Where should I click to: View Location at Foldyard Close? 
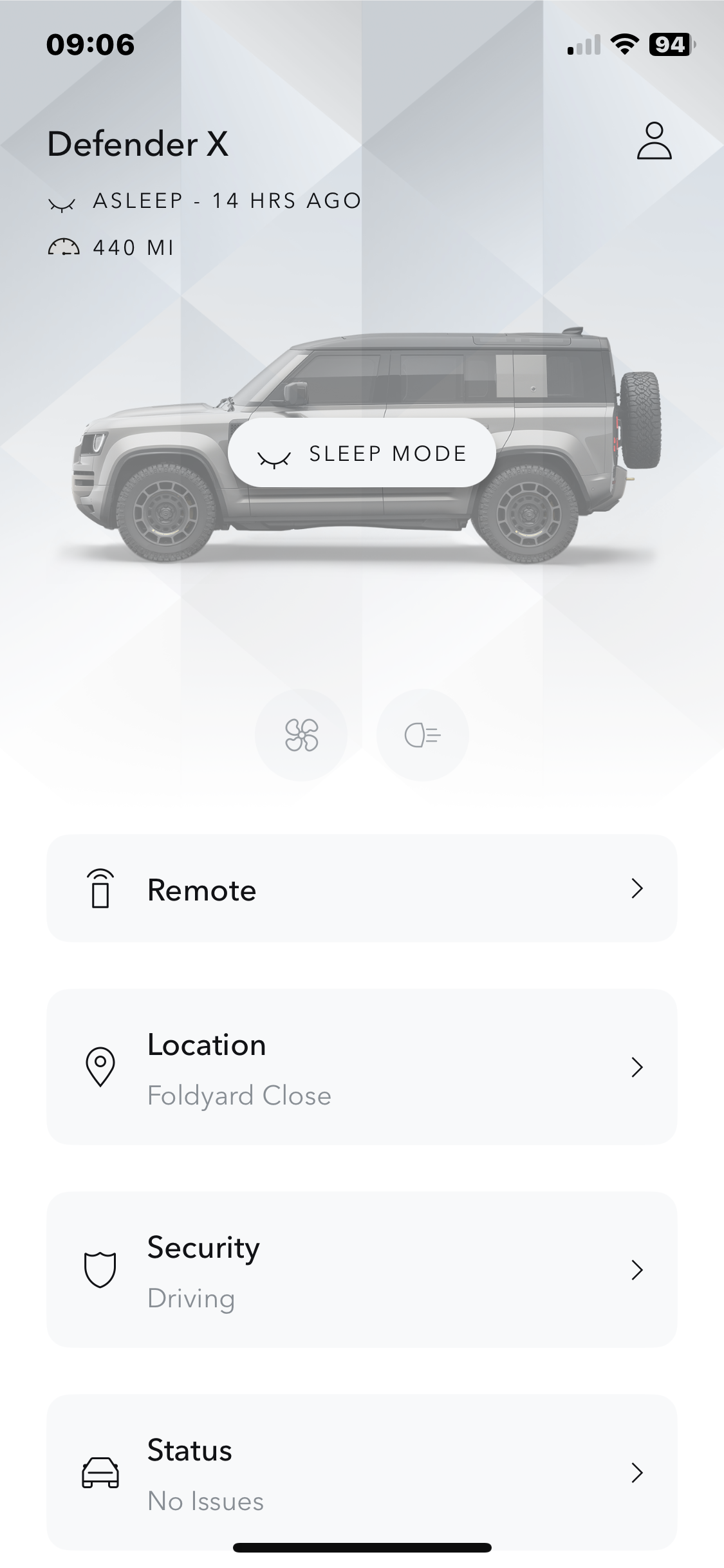coord(362,1067)
